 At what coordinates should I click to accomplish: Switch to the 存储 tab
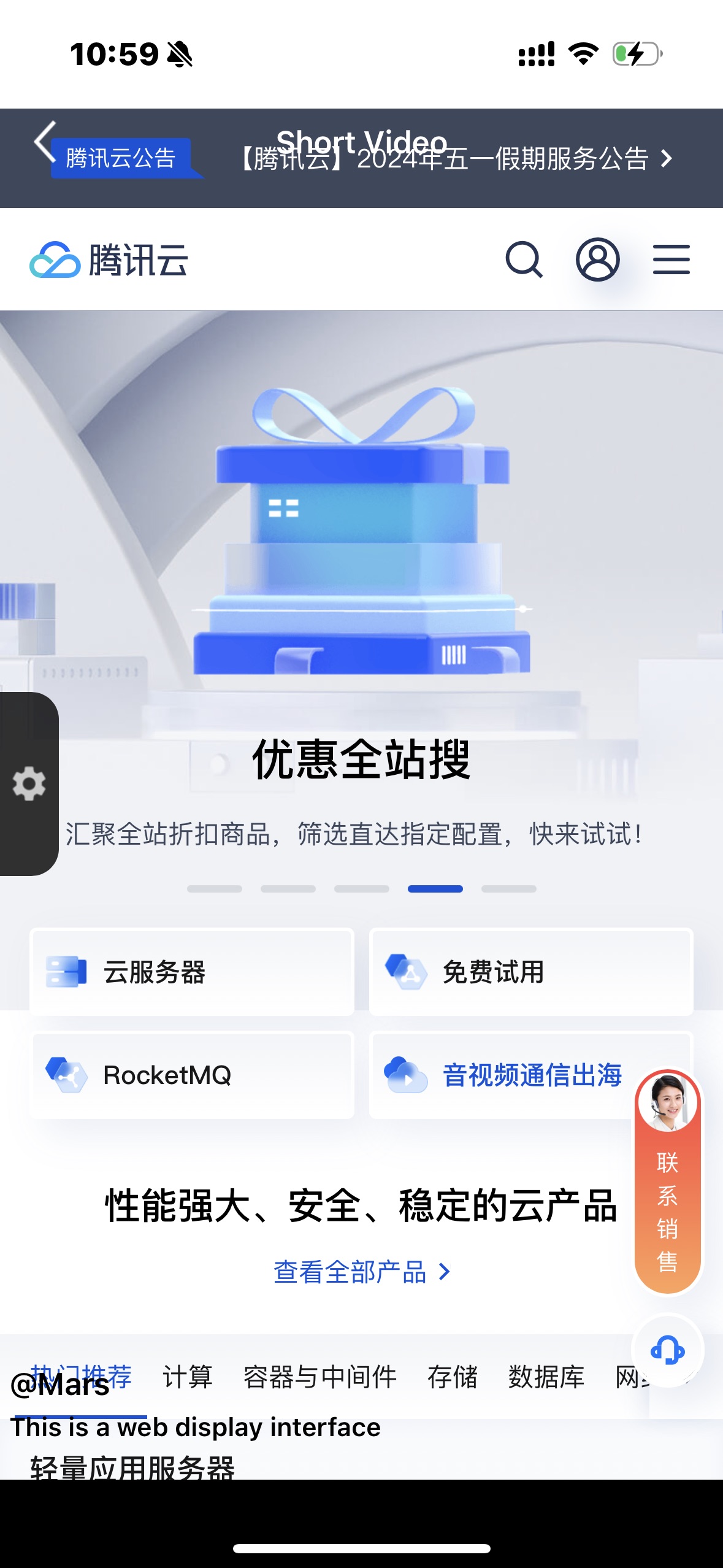pos(452,1377)
